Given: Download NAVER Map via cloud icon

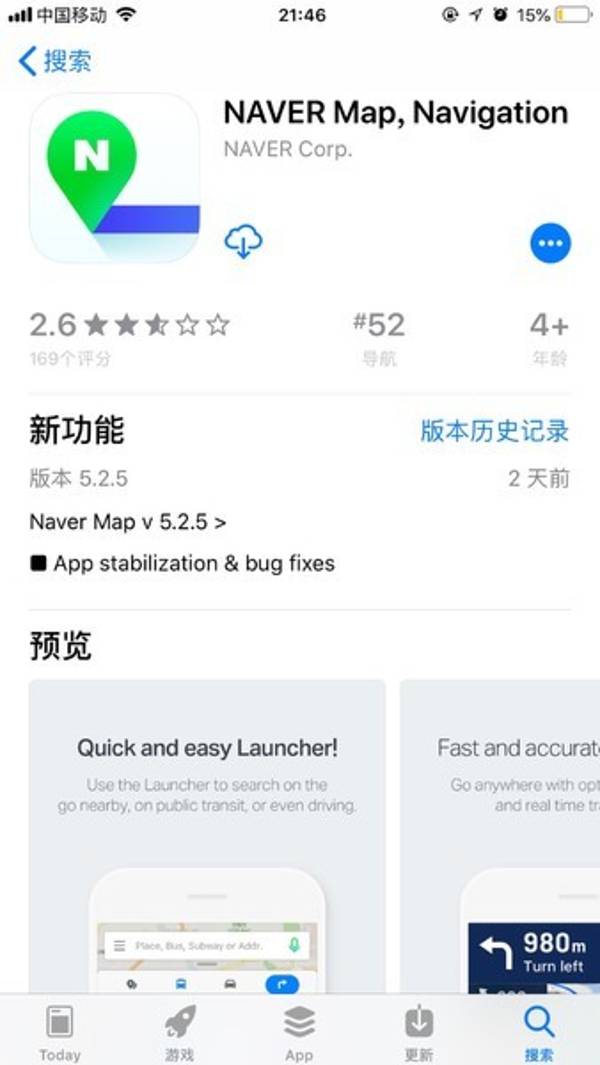Looking at the screenshot, I should (243, 241).
